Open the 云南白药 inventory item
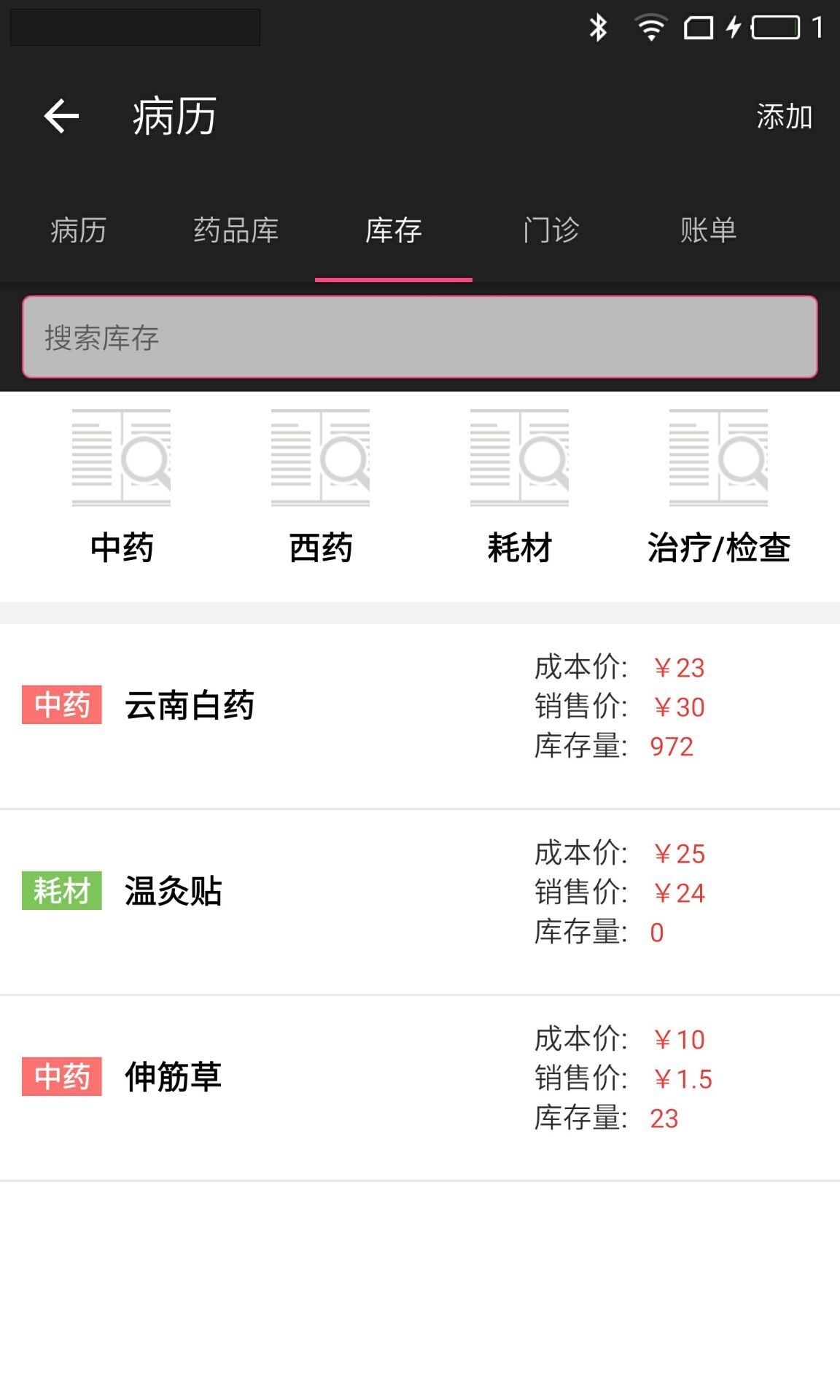The height and width of the screenshot is (1400, 840). click(x=420, y=706)
